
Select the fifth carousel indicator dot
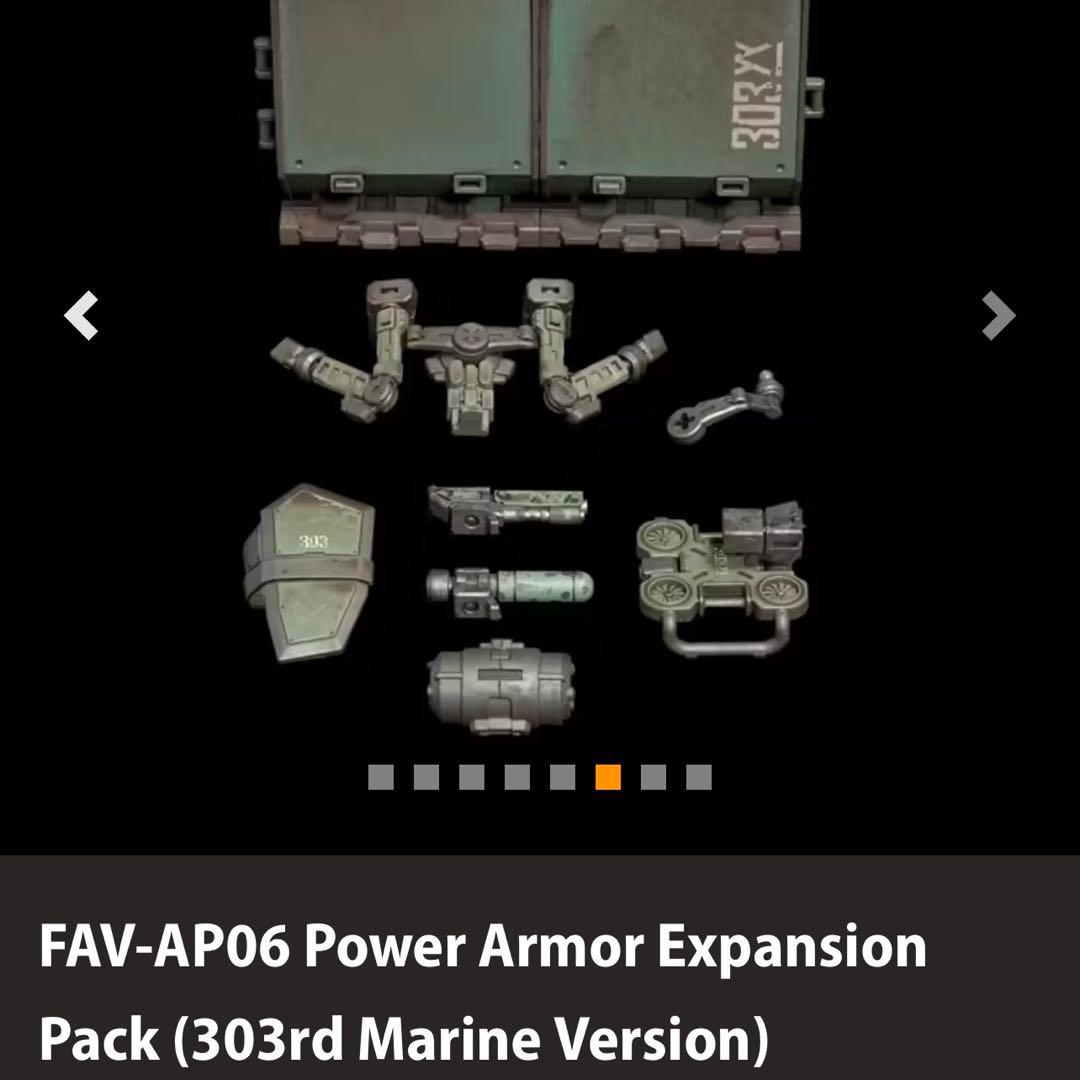[x=562, y=777]
